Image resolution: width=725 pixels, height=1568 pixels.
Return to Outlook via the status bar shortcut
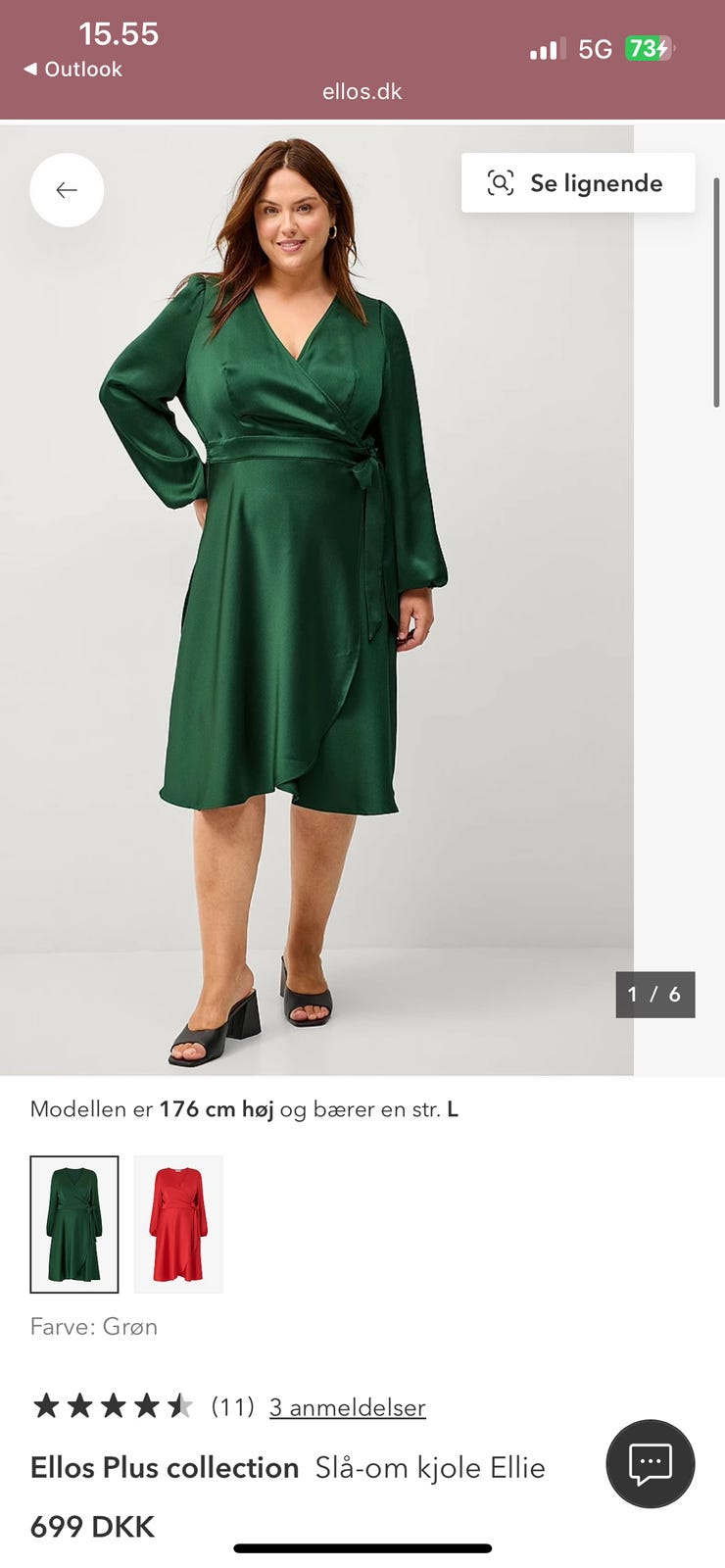click(72, 70)
